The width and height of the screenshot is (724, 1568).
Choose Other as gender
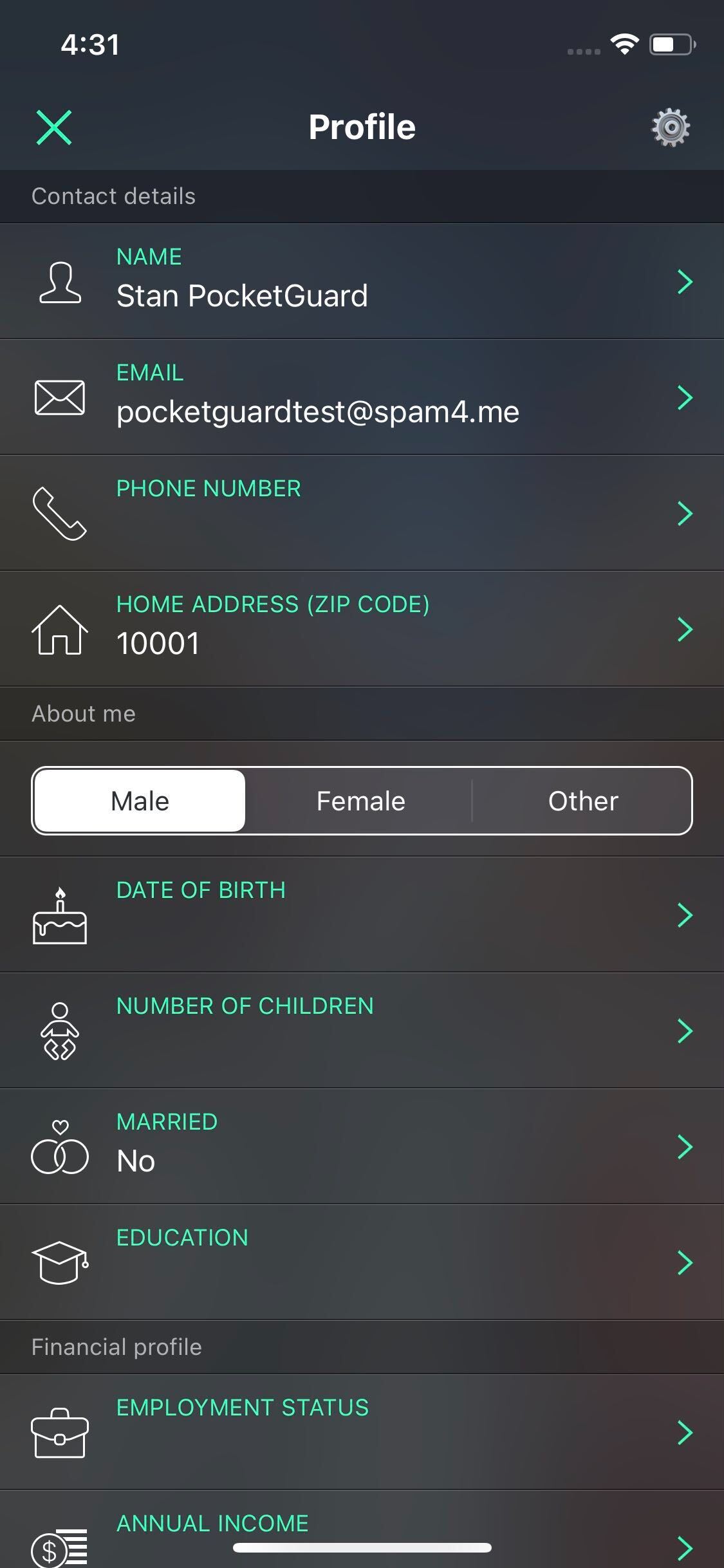point(582,801)
